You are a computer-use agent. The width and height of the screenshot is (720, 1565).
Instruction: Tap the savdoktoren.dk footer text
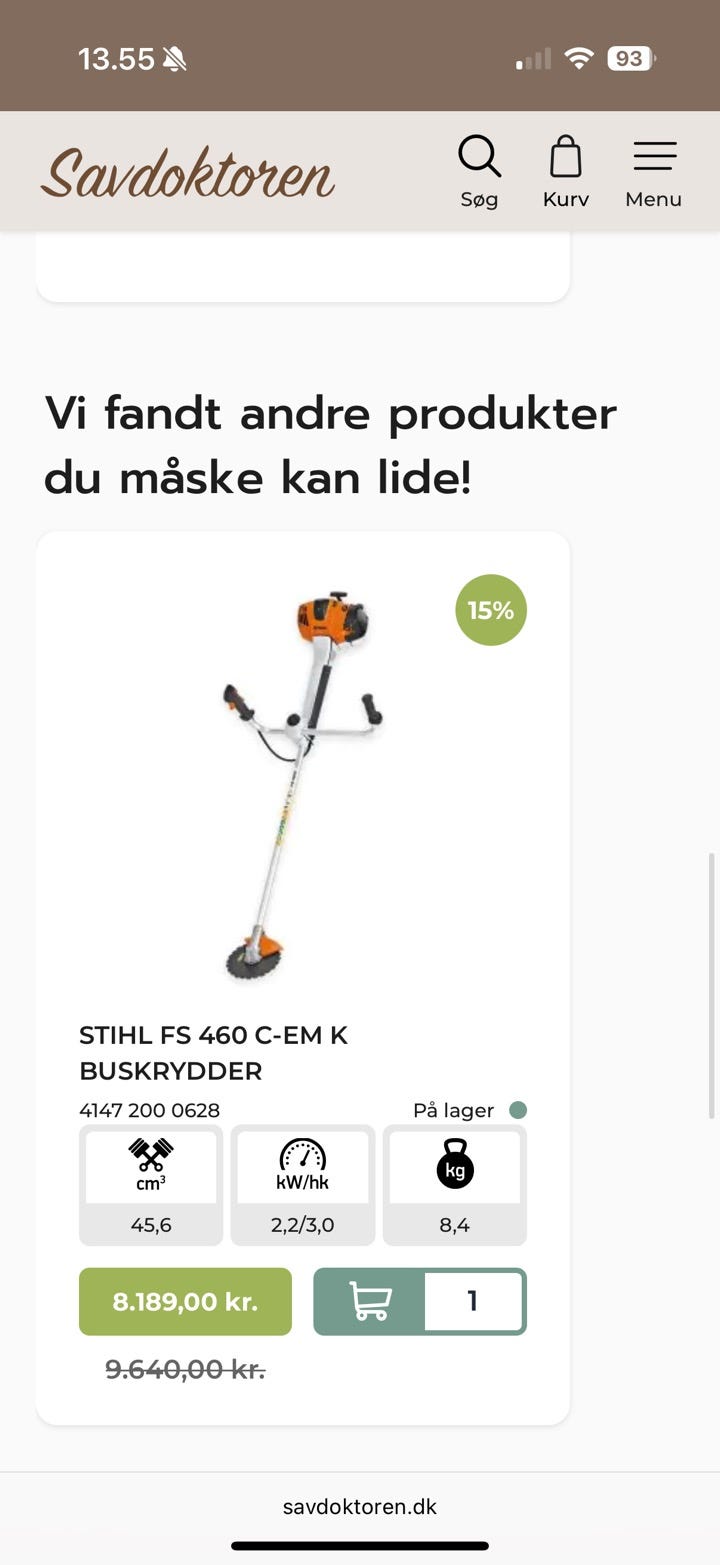pos(360,1507)
